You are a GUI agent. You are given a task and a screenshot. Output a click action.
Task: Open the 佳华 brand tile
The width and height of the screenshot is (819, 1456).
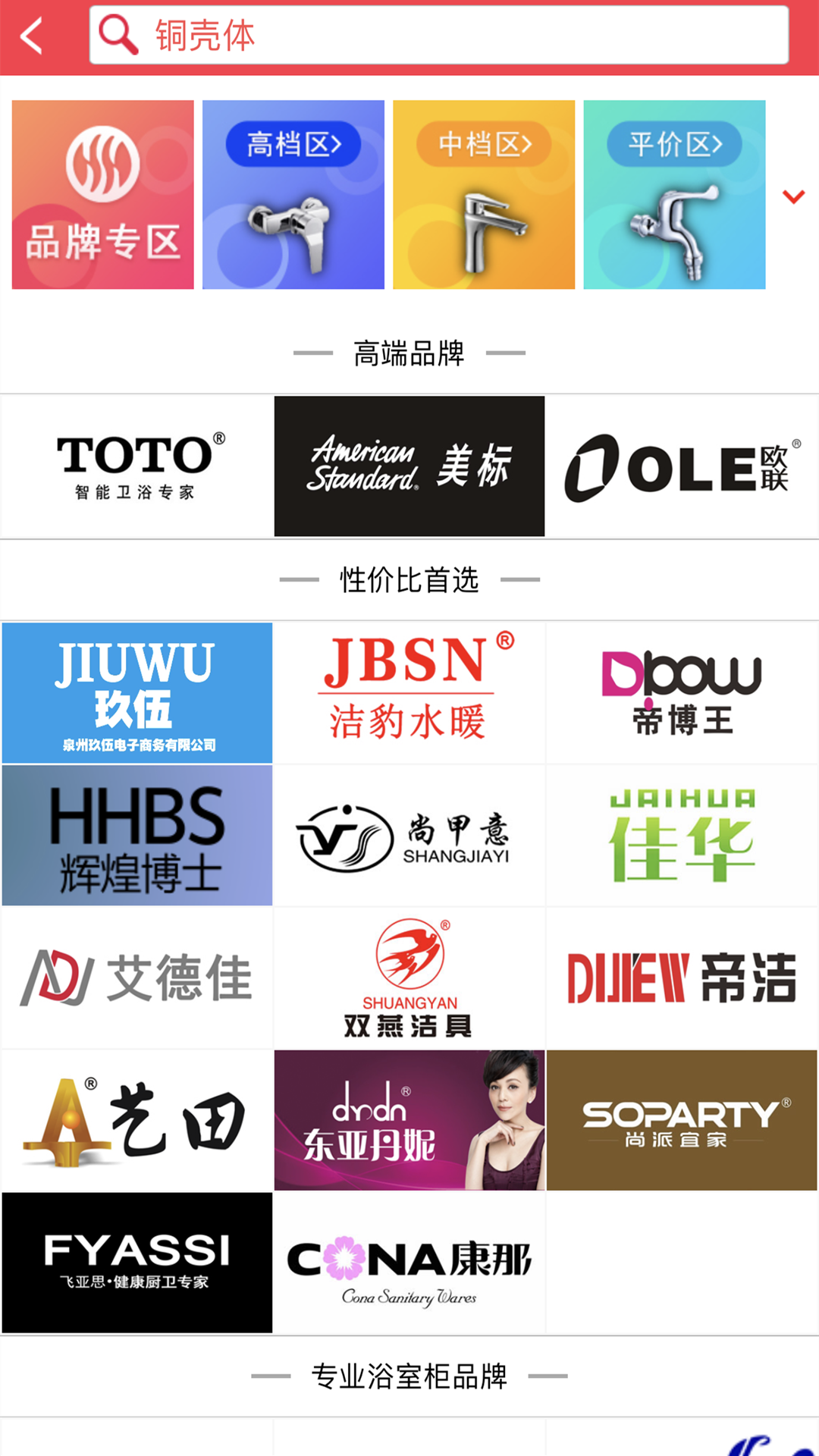point(682,835)
